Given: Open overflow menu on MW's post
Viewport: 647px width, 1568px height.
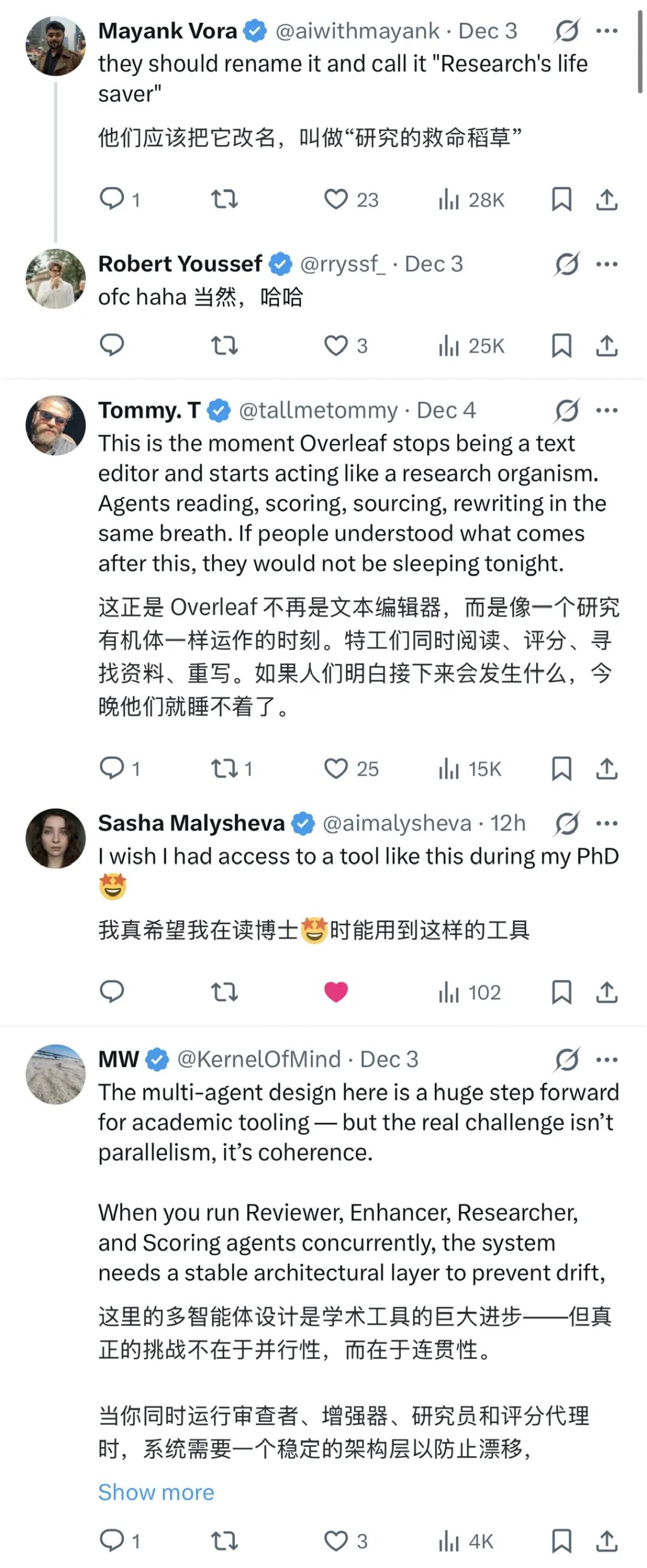Looking at the screenshot, I should 606,1059.
